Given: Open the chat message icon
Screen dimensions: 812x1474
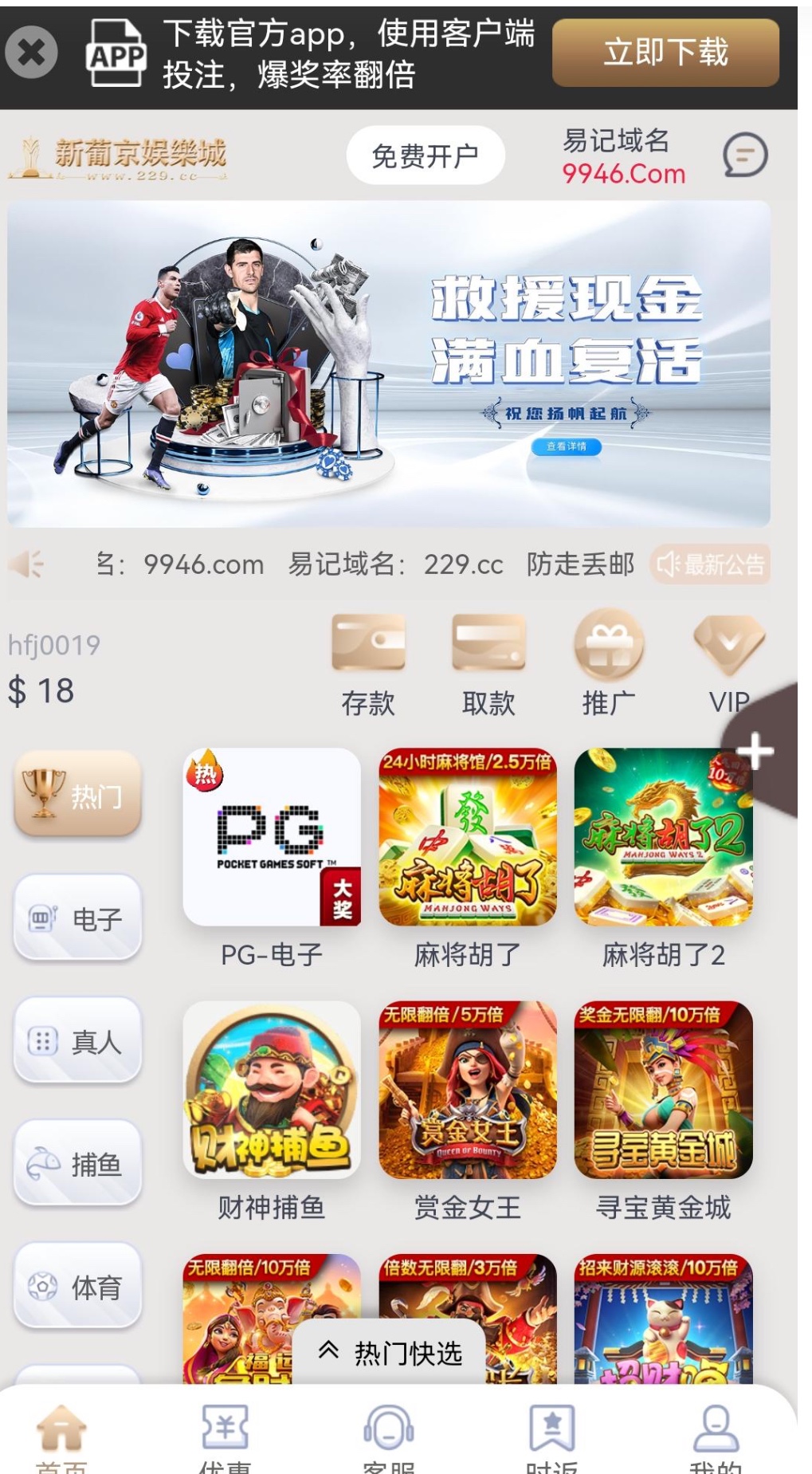Looking at the screenshot, I should (744, 155).
